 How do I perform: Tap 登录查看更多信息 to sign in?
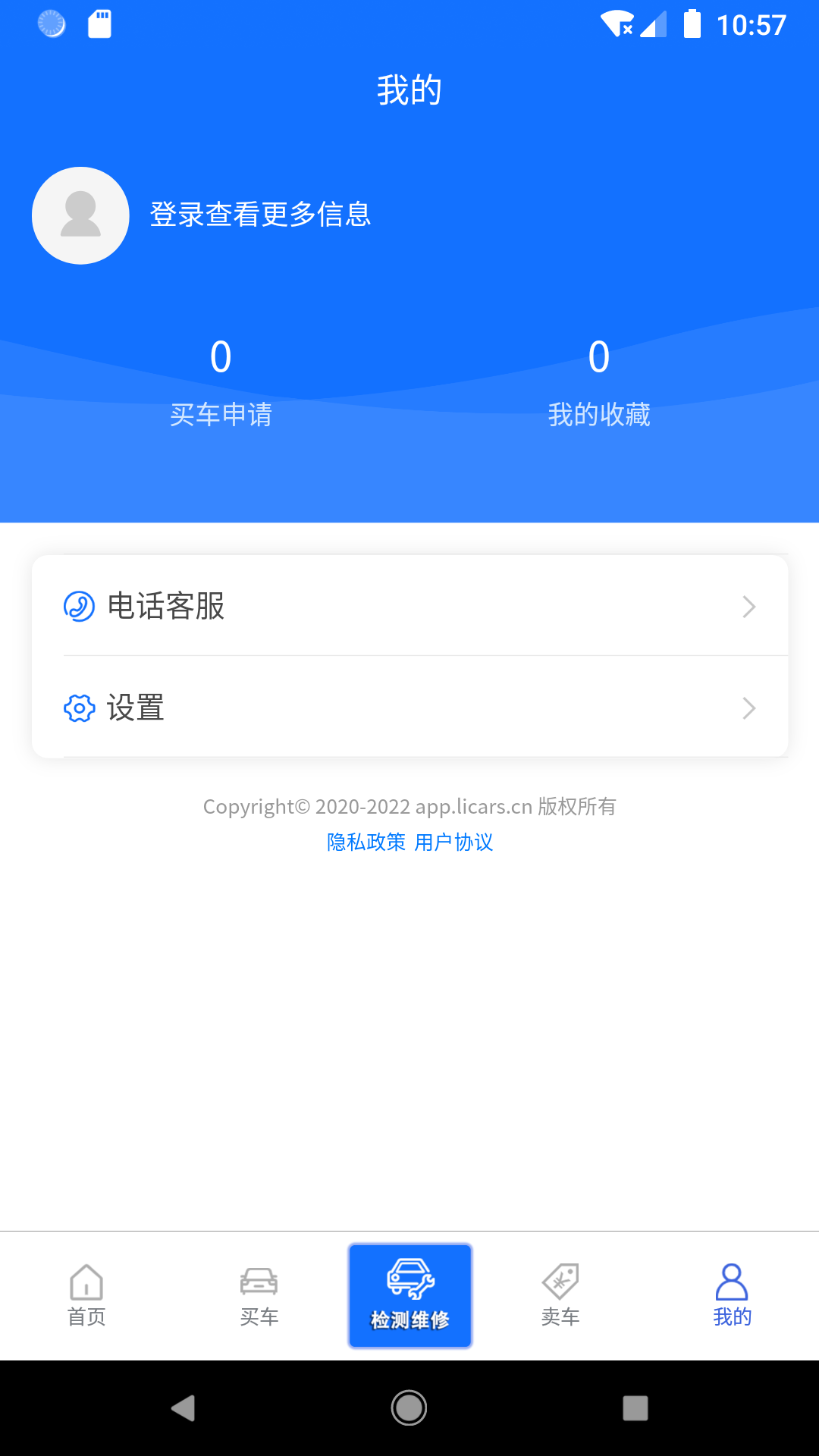pyautogui.click(x=260, y=215)
